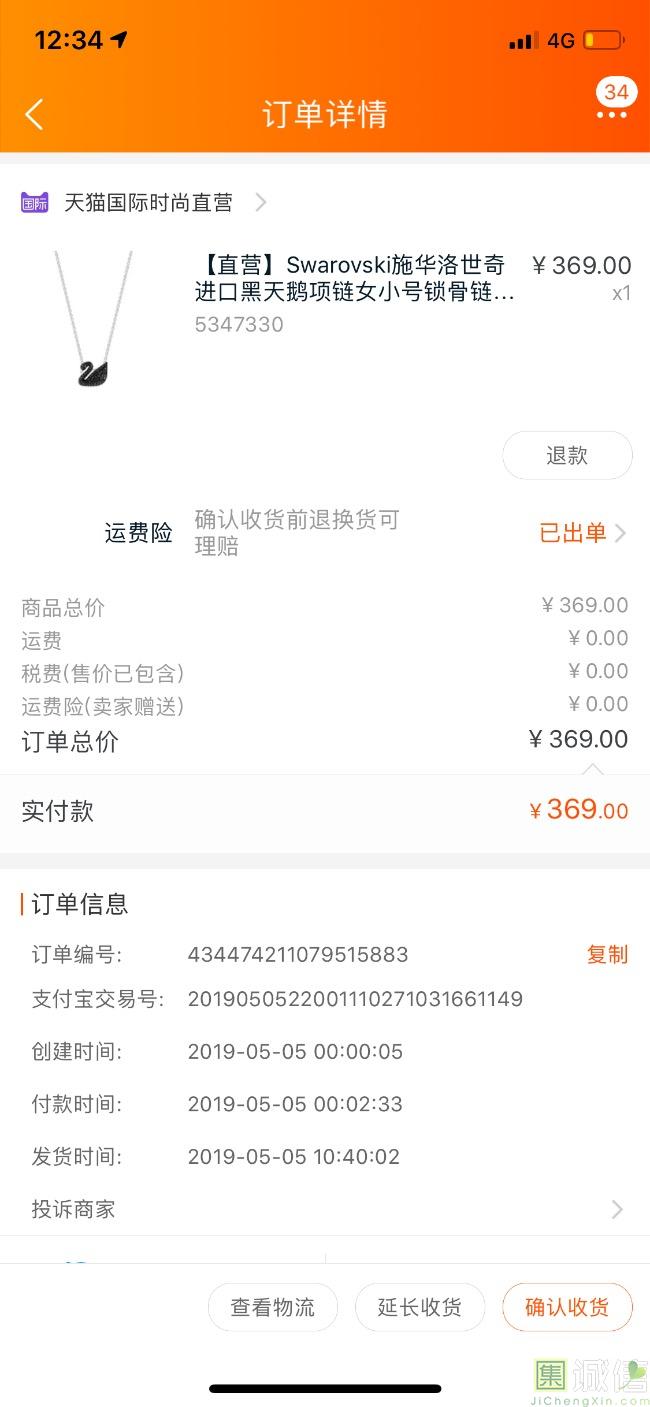650x1407 pixels.
Task: Open the 投诉商家 complaint row
Action: pyautogui.click(x=325, y=1209)
